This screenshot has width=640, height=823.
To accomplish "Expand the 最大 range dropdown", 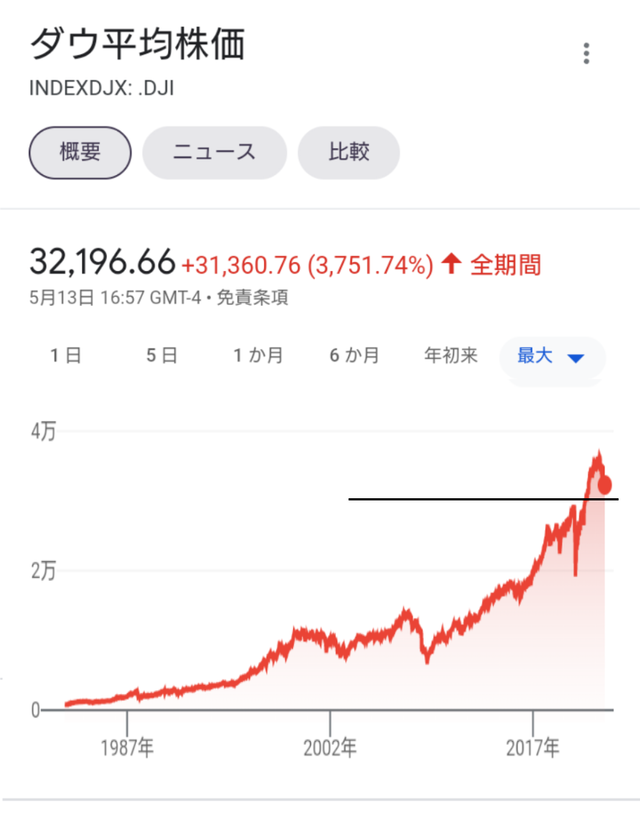I will click(551, 356).
